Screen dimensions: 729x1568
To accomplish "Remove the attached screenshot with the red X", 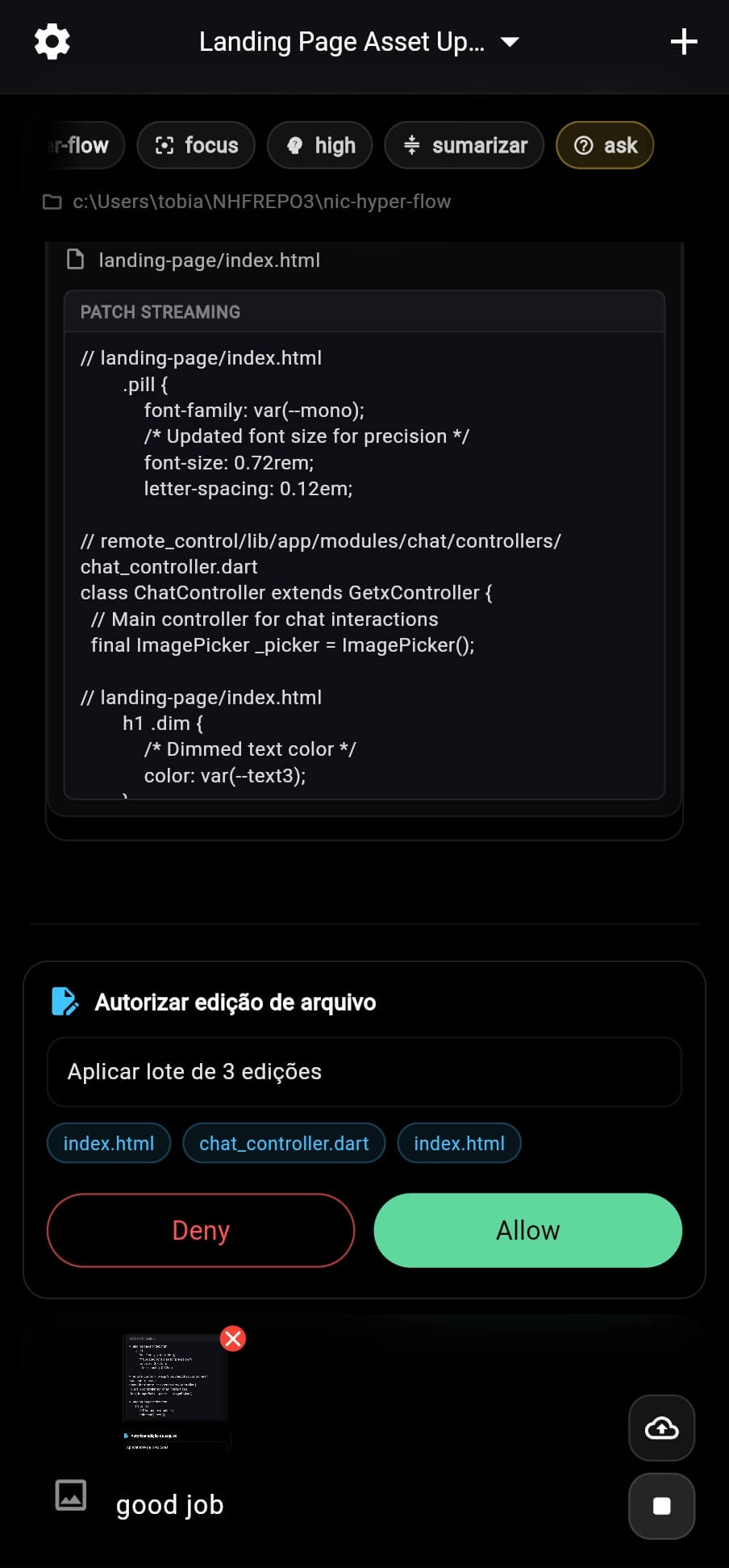I will pyautogui.click(x=232, y=1339).
